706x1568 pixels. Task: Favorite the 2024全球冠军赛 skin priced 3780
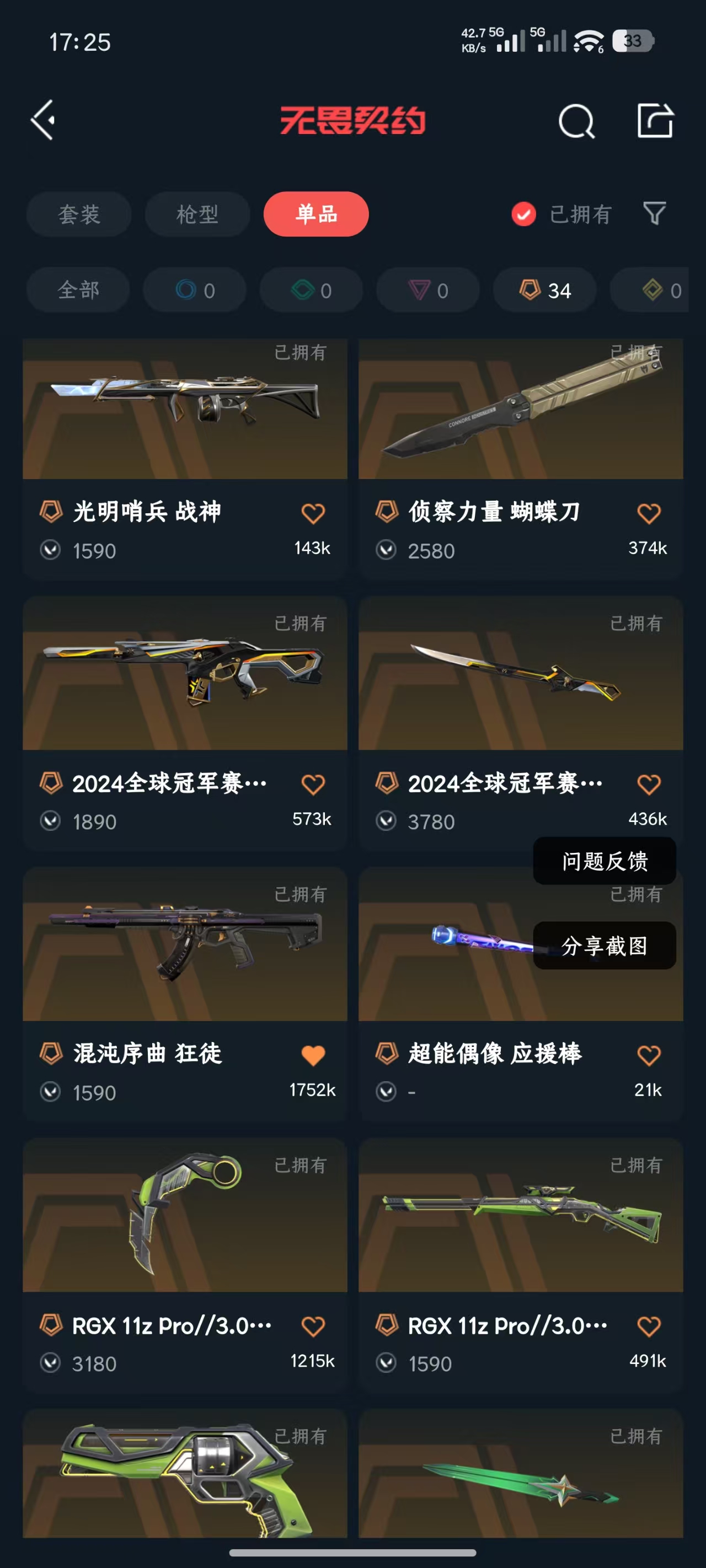click(x=648, y=784)
